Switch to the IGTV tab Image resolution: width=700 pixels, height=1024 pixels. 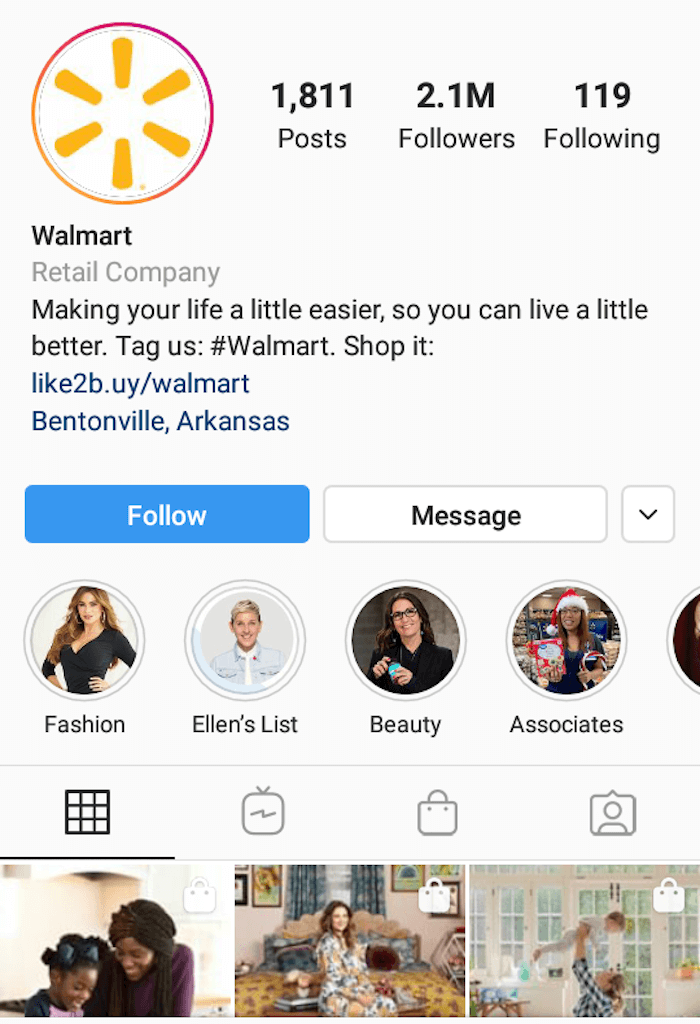(x=263, y=812)
